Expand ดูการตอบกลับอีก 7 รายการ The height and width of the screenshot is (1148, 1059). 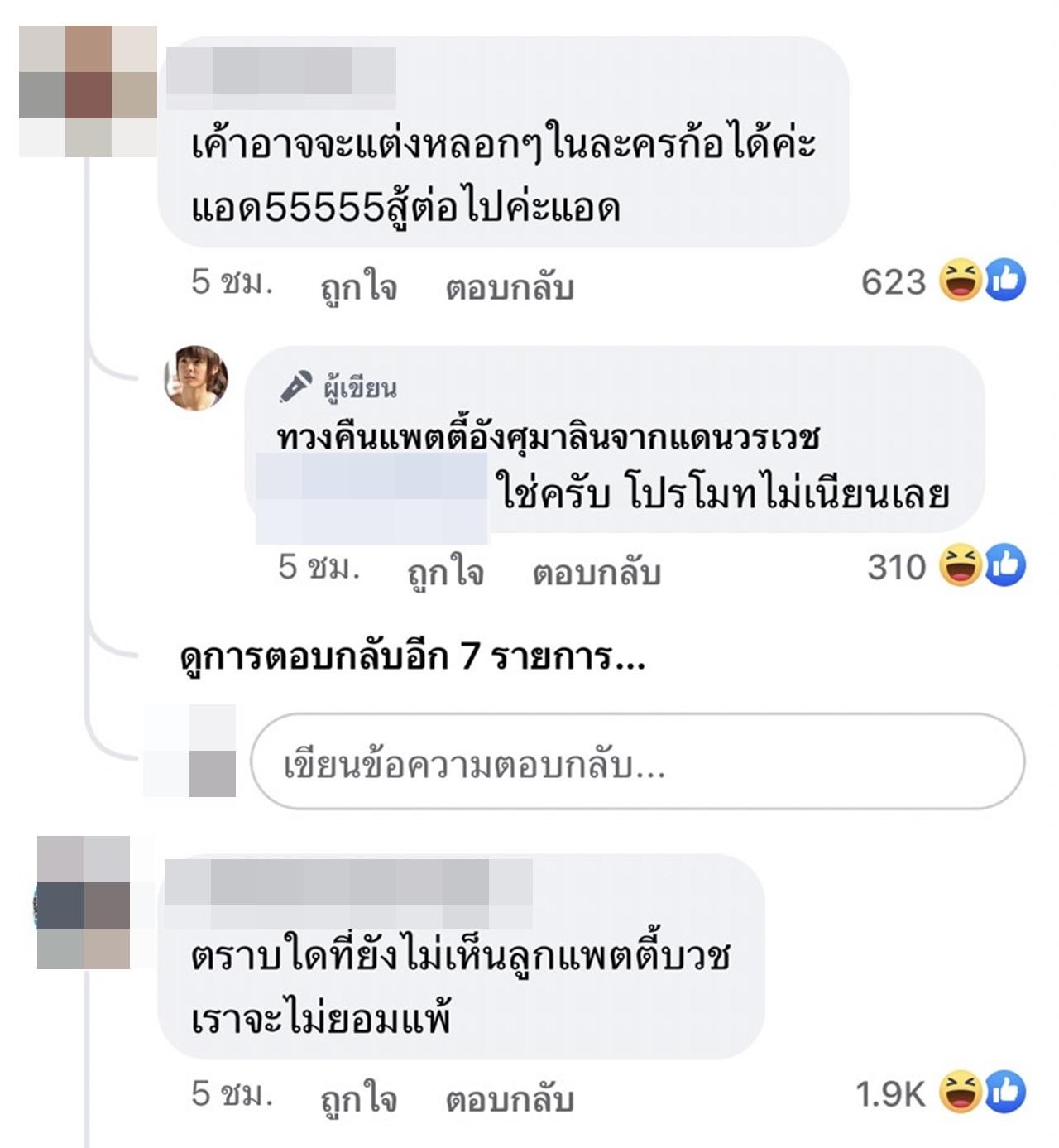[412, 656]
